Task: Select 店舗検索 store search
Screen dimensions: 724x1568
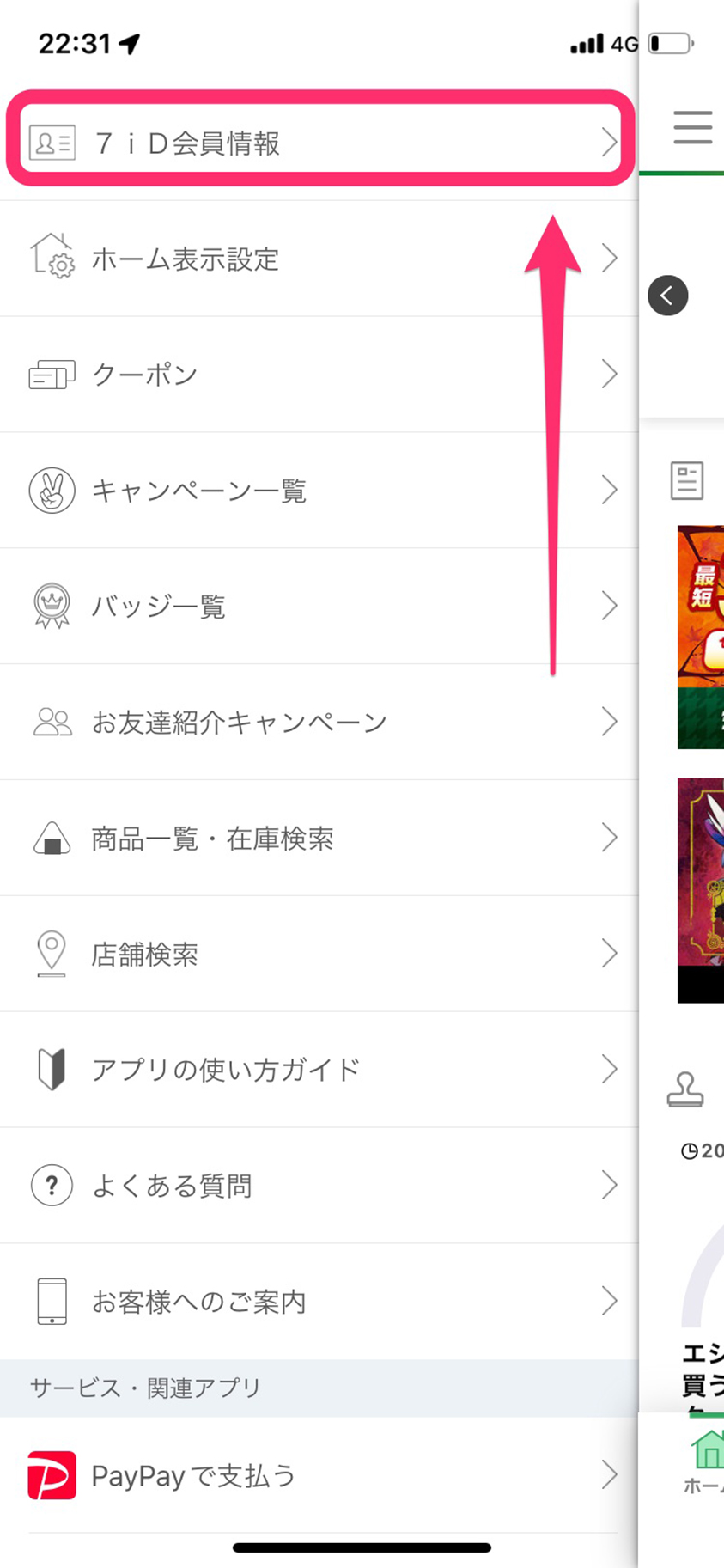Action: coord(319,954)
